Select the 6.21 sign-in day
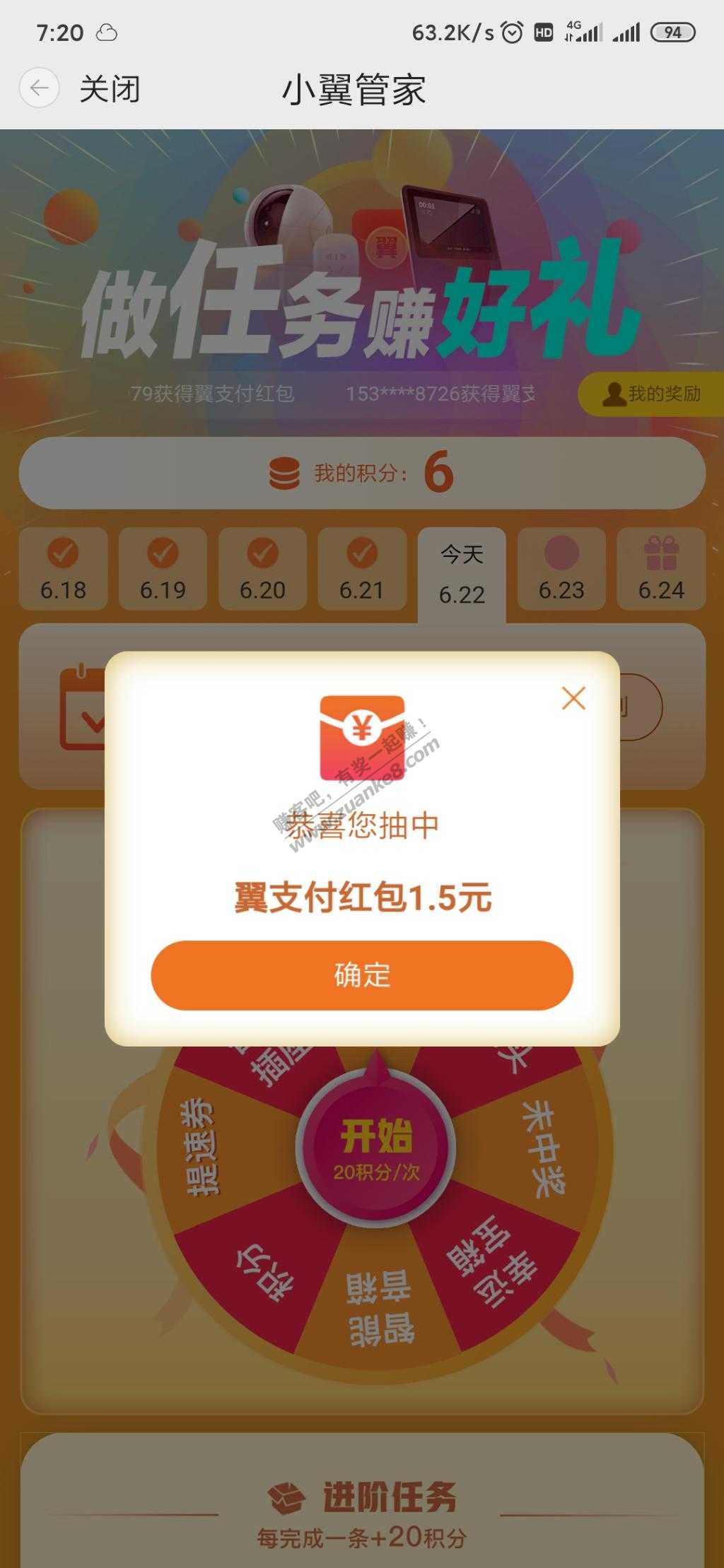Viewport: 724px width, 1568px height. (x=362, y=569)
